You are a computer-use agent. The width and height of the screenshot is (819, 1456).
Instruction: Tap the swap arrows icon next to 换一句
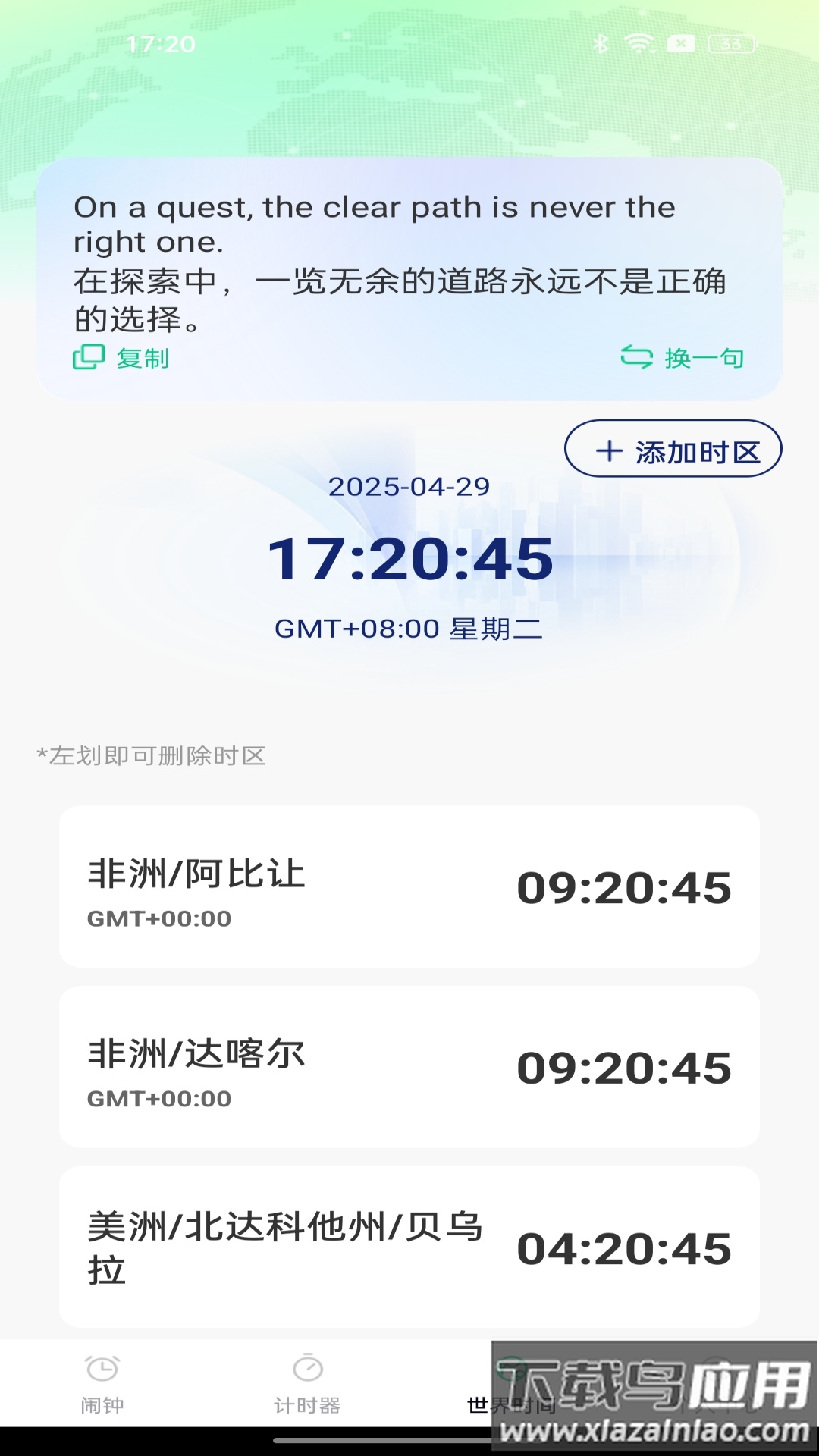point(637,356)
